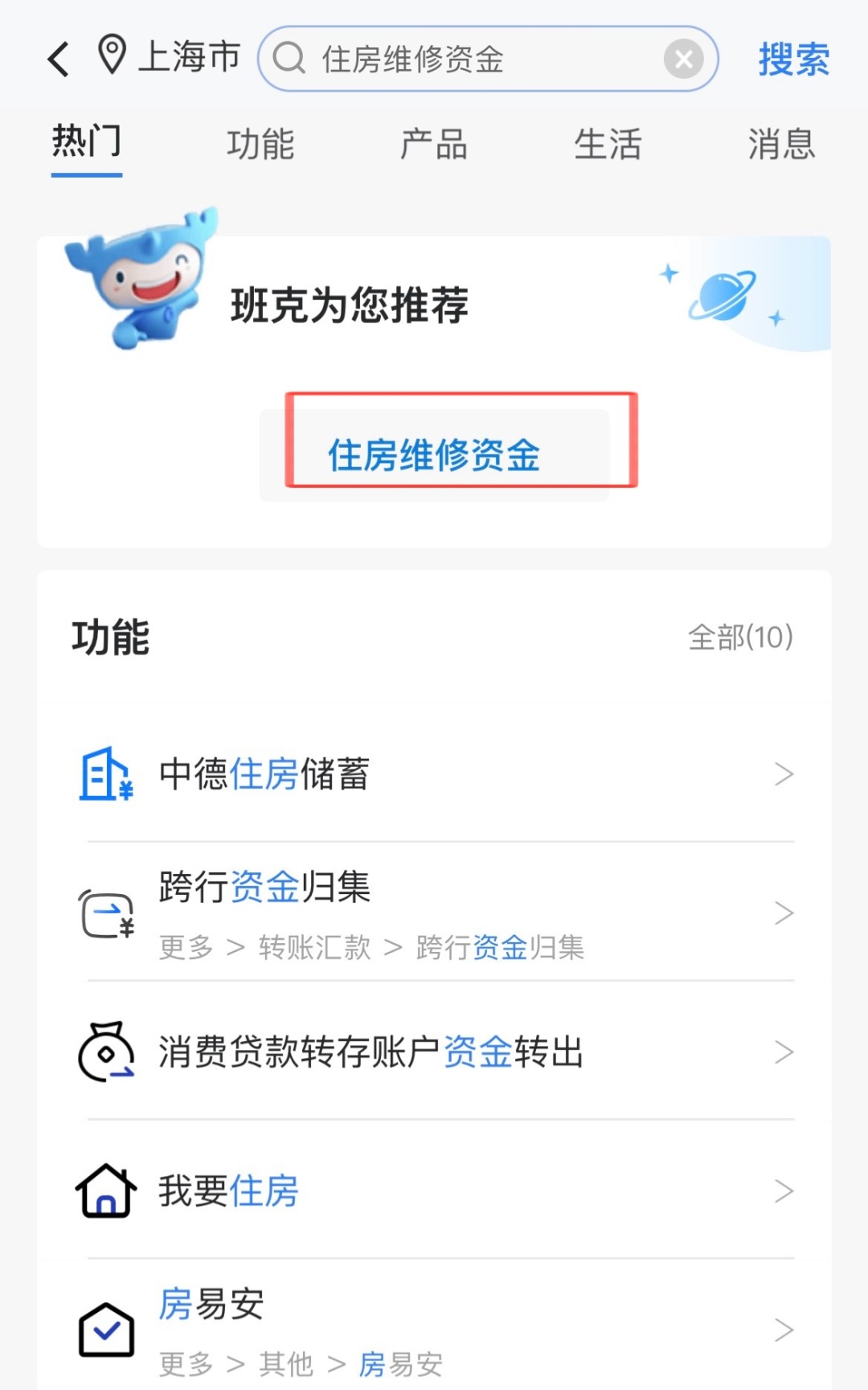View all 10 functions via 全部(10)
This screenshot has height=1390, width=868.
pyautogui.click(x=740, y=638)
